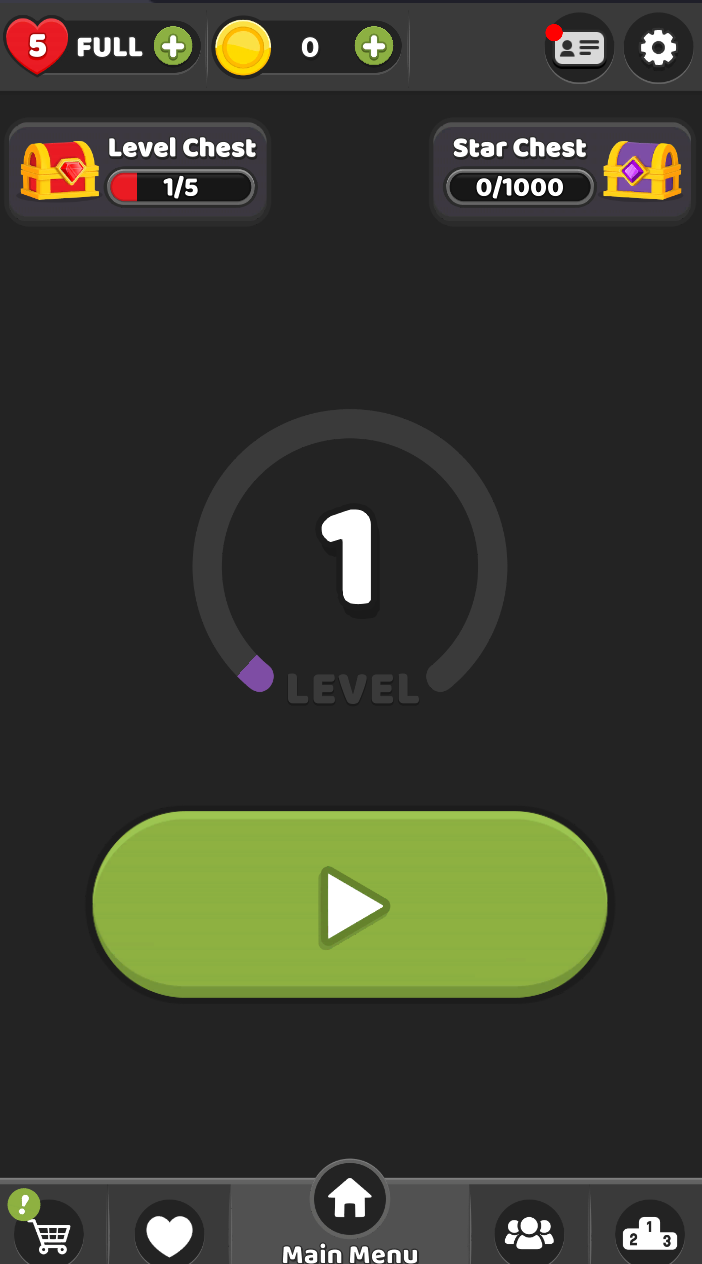Viewport: 702px width, 1264px height.
Task: Switch to the heart tab
Action: [x=169, y=1234]
